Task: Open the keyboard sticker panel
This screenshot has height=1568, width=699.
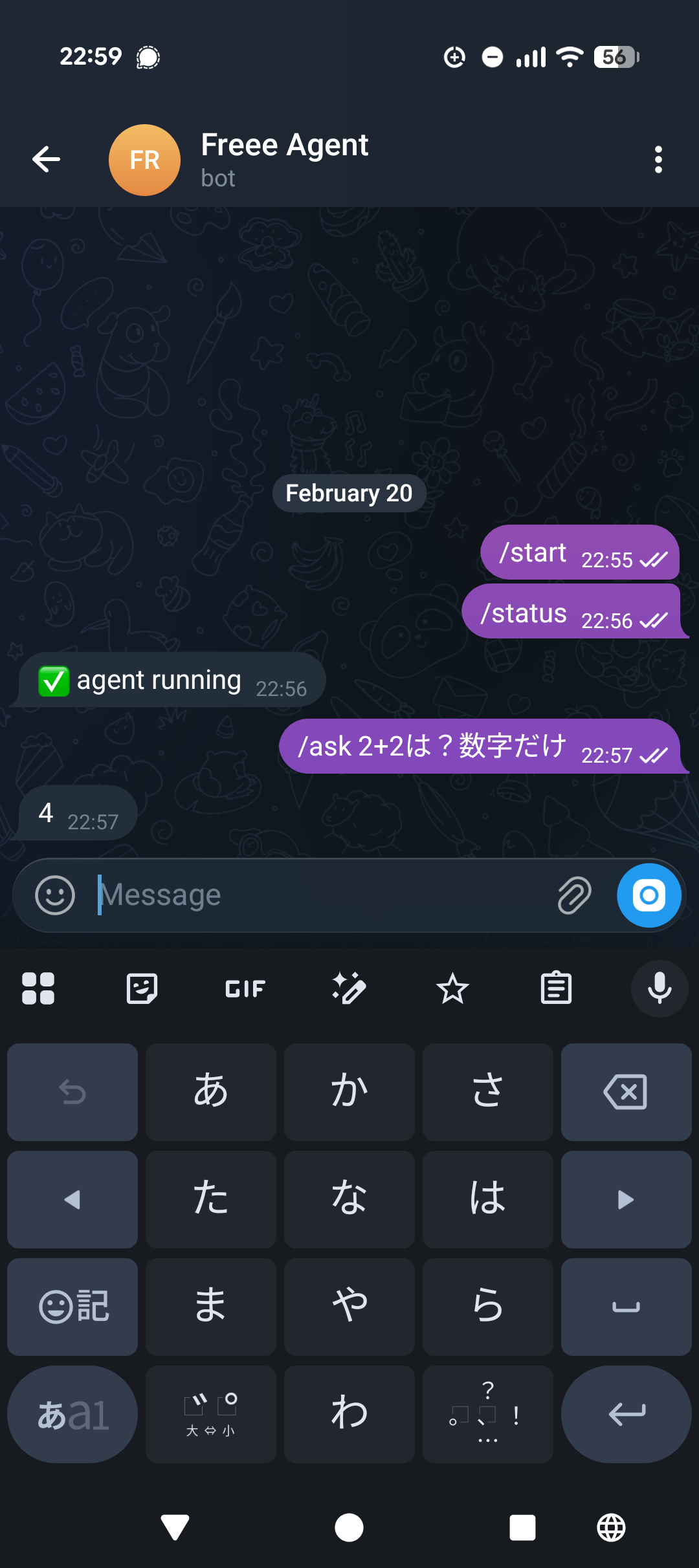Action: tap(142, 988)
